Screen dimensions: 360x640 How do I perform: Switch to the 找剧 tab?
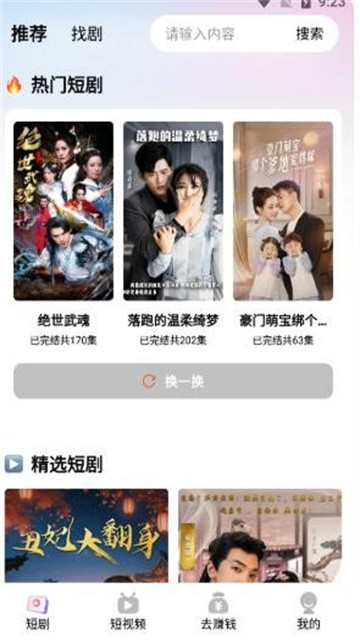[87, 34]
